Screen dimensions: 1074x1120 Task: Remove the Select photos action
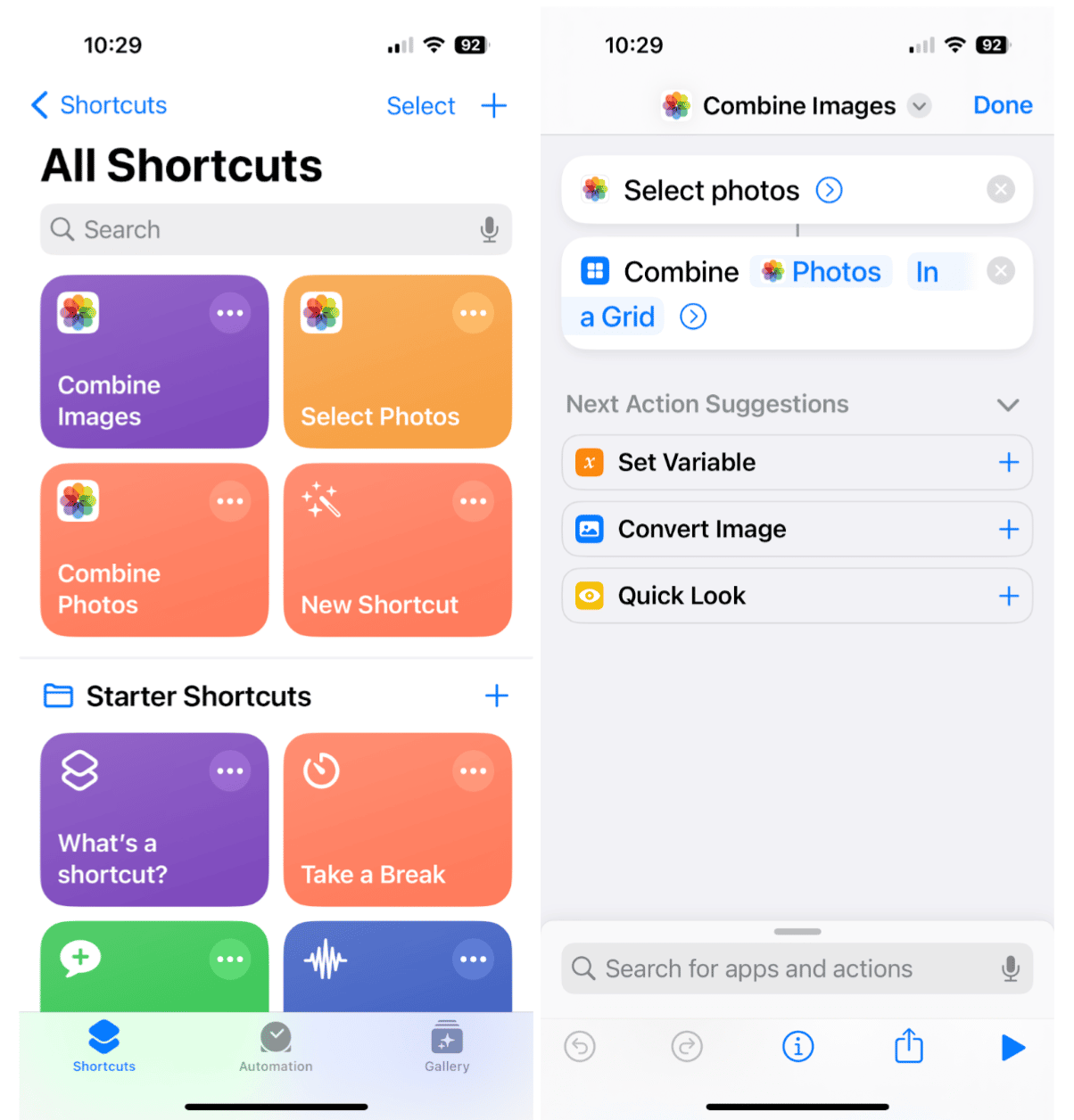pos(1000,189)
